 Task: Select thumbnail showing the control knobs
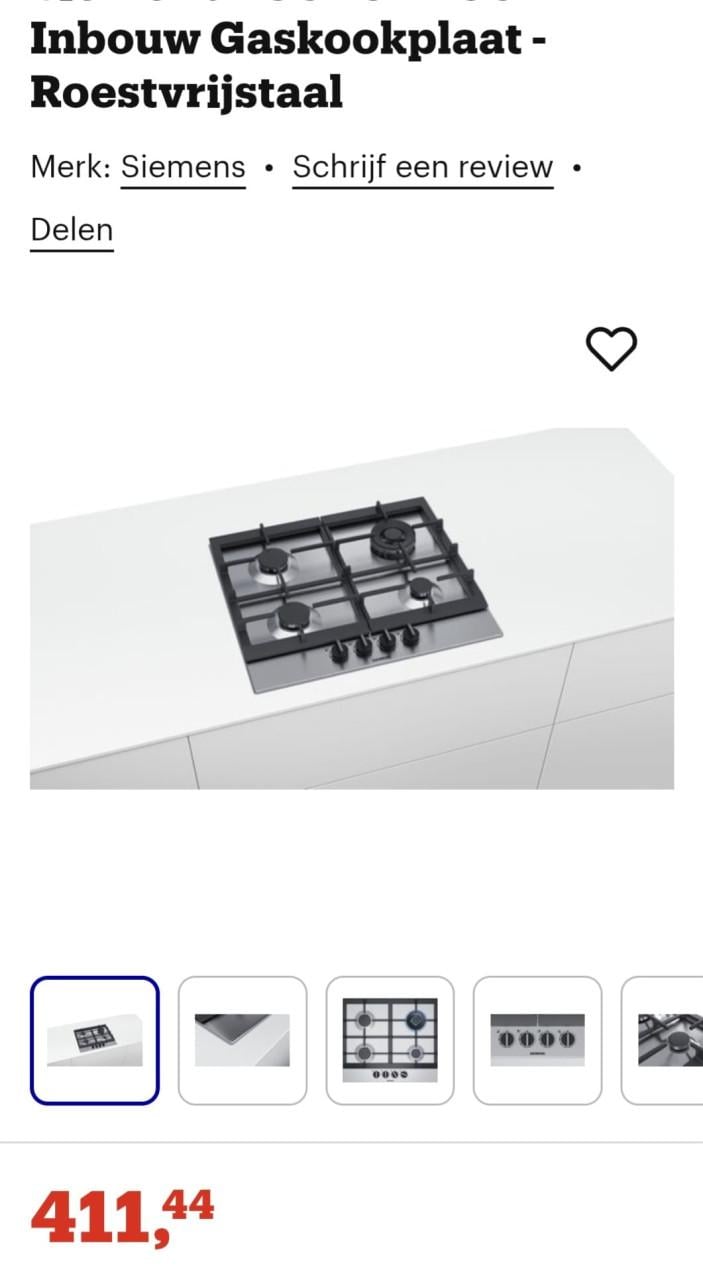pyautogui.click(x=537, y=1040)
